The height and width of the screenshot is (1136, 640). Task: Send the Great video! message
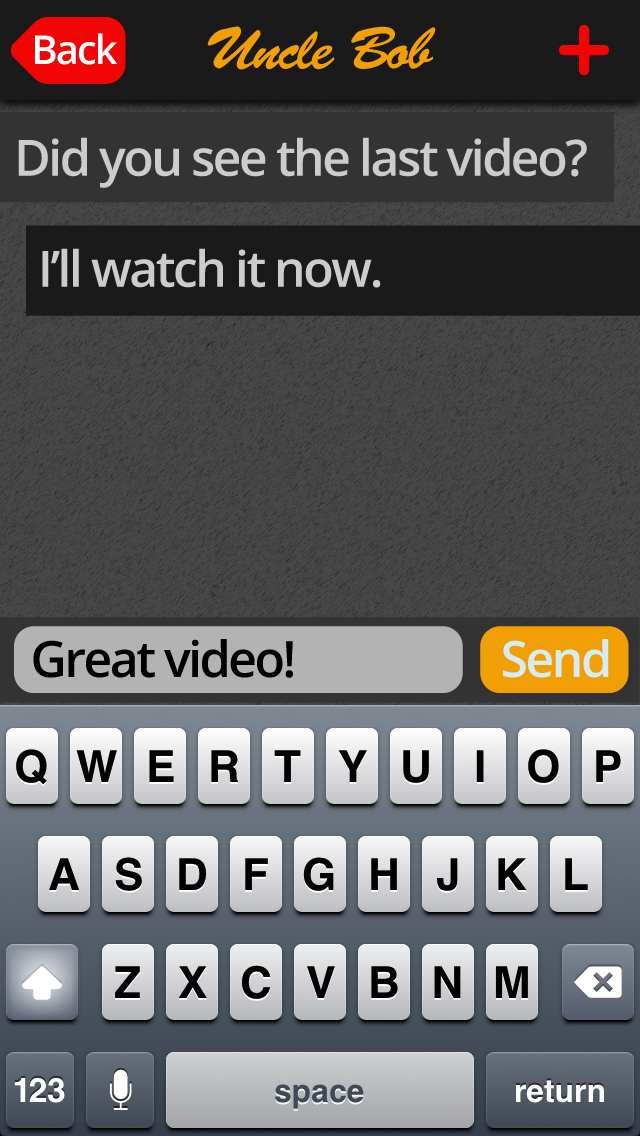554,660
